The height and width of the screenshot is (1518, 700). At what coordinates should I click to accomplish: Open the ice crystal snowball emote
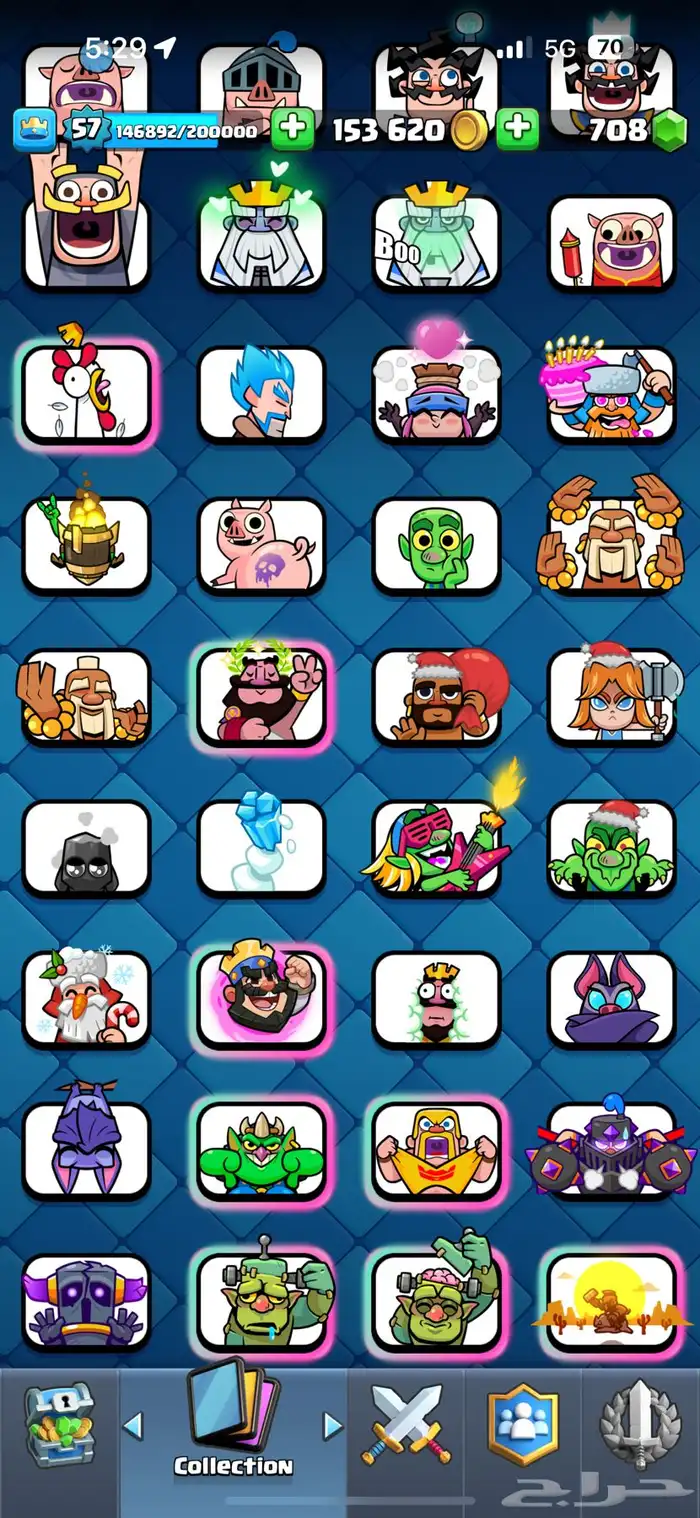pos(261,847)
